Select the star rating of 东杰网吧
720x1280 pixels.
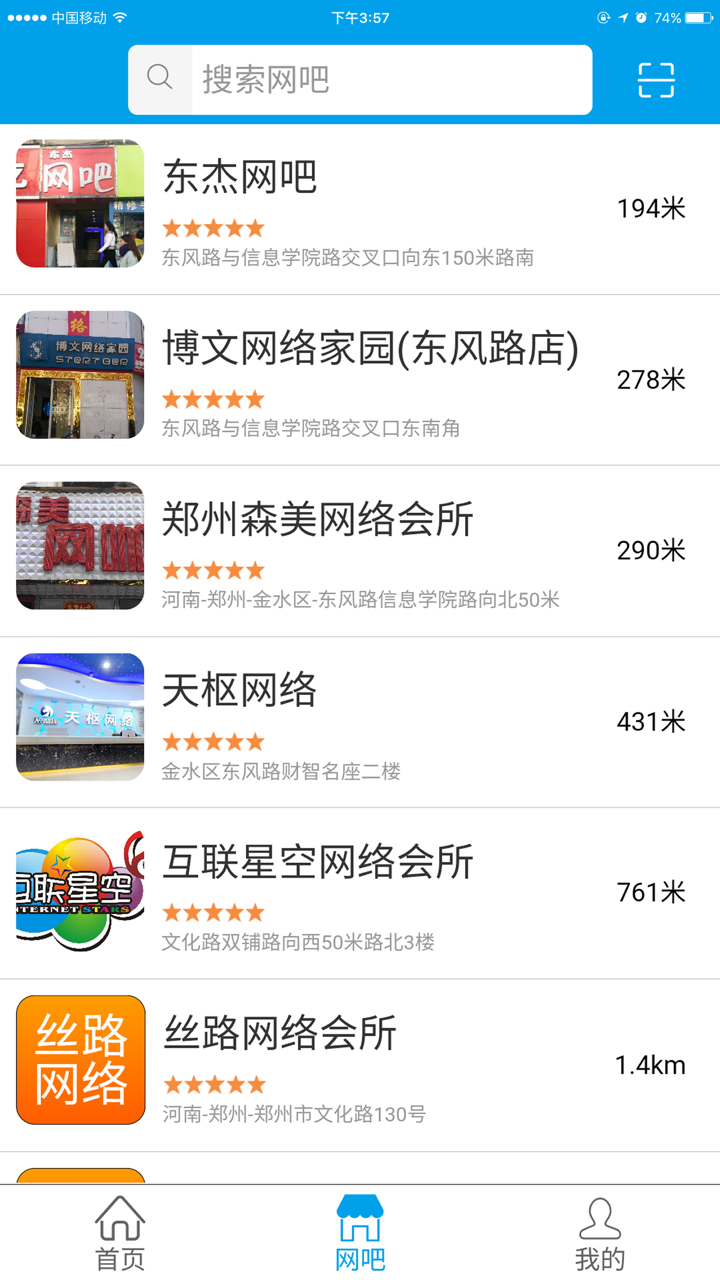point(213,227)
